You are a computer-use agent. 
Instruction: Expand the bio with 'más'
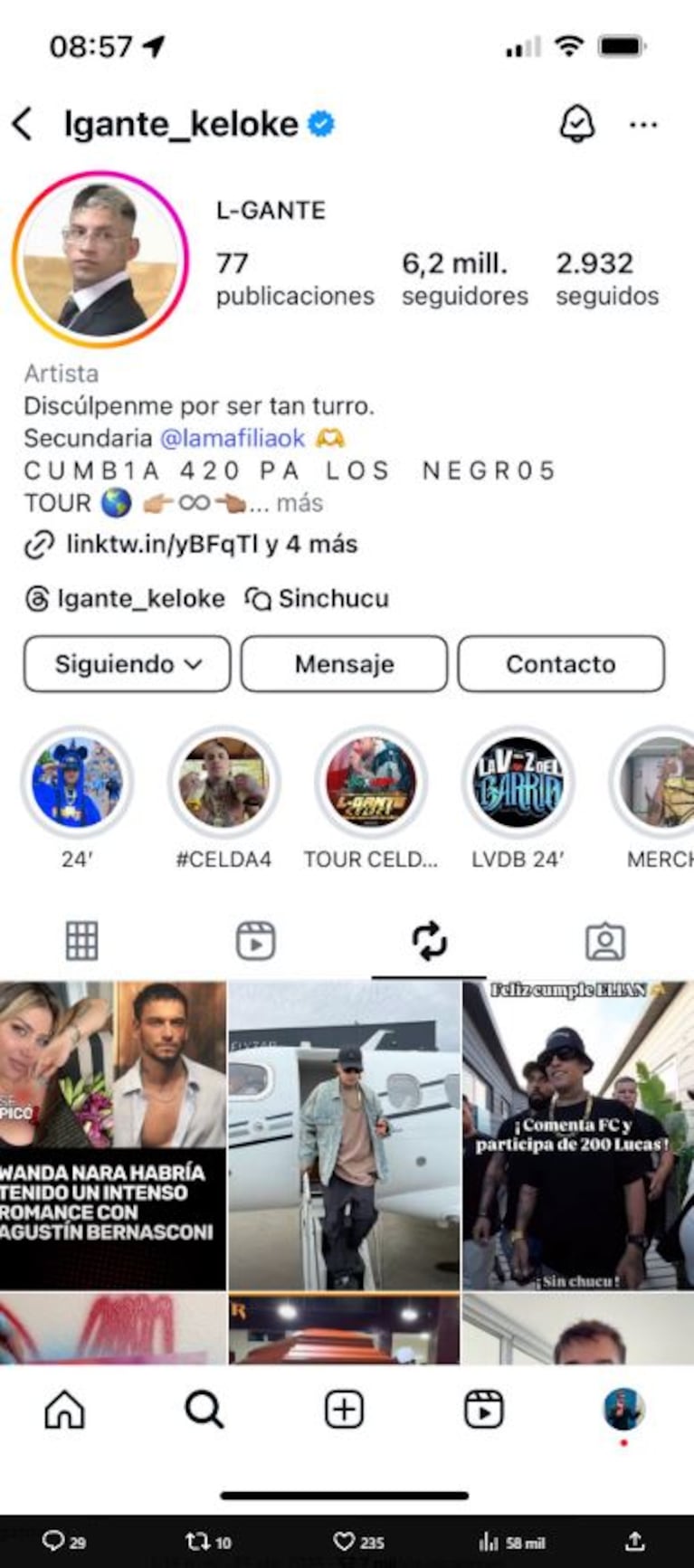tap(299, 503)
